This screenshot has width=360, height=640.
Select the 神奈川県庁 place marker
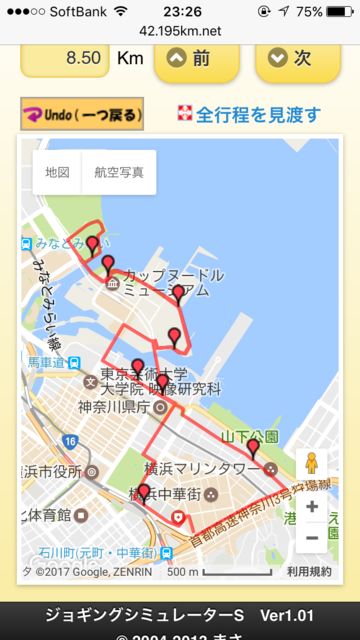pyautogui.click(x=162, y=407)
